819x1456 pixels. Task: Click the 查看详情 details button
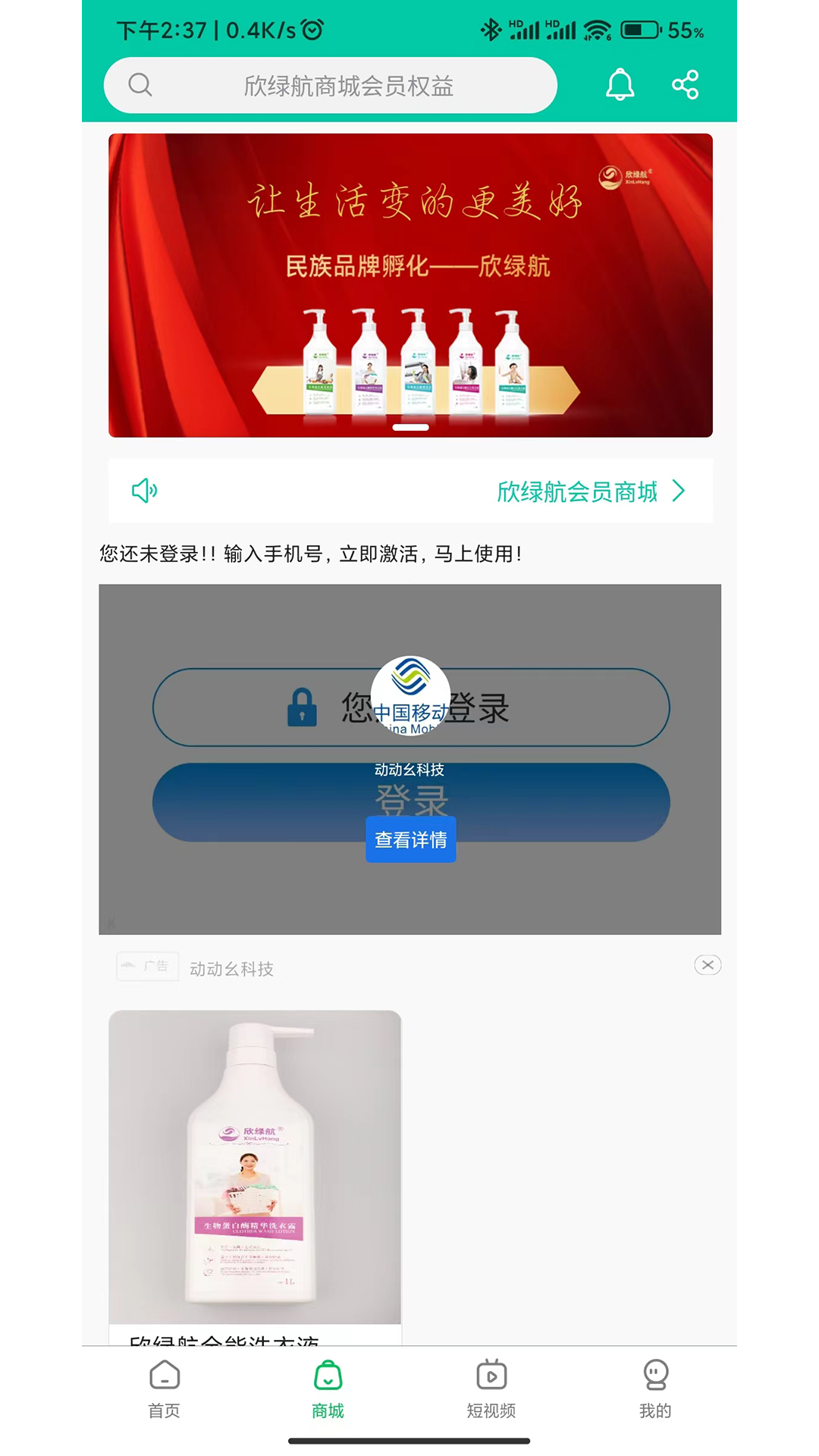coord(410,839)
